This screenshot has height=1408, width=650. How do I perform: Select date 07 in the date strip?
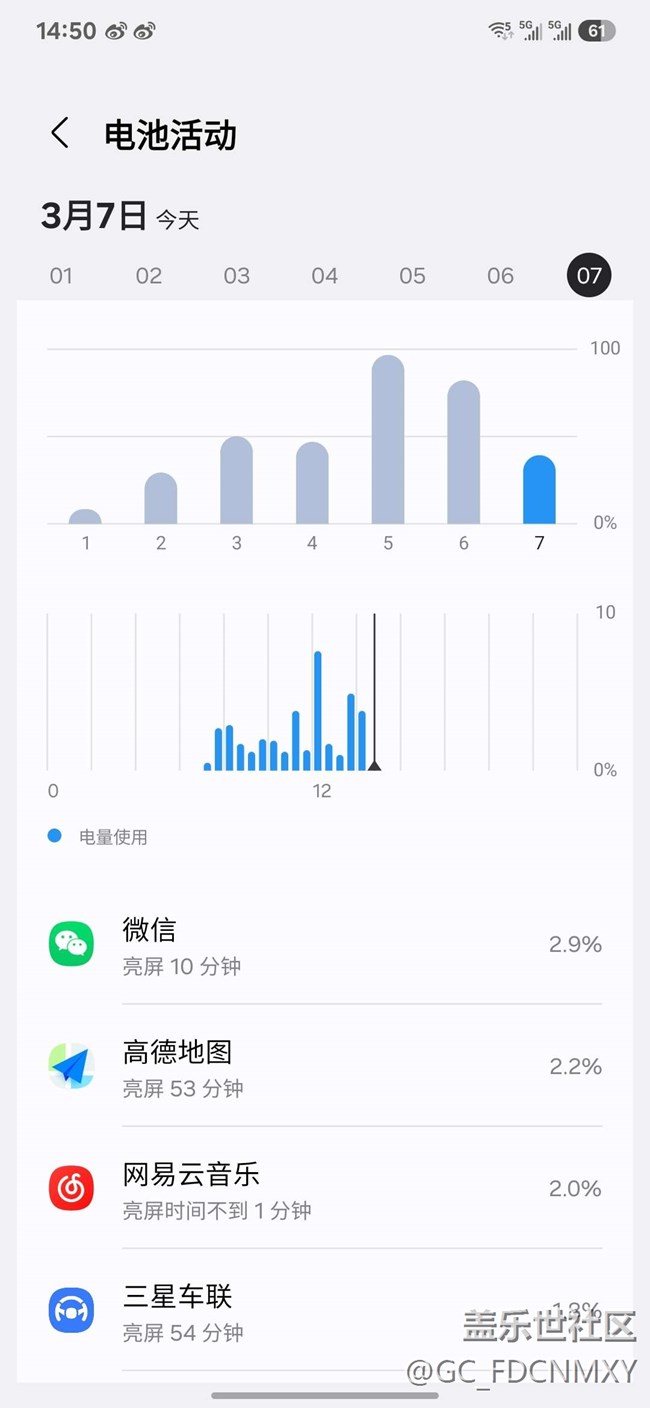(589, 275)
